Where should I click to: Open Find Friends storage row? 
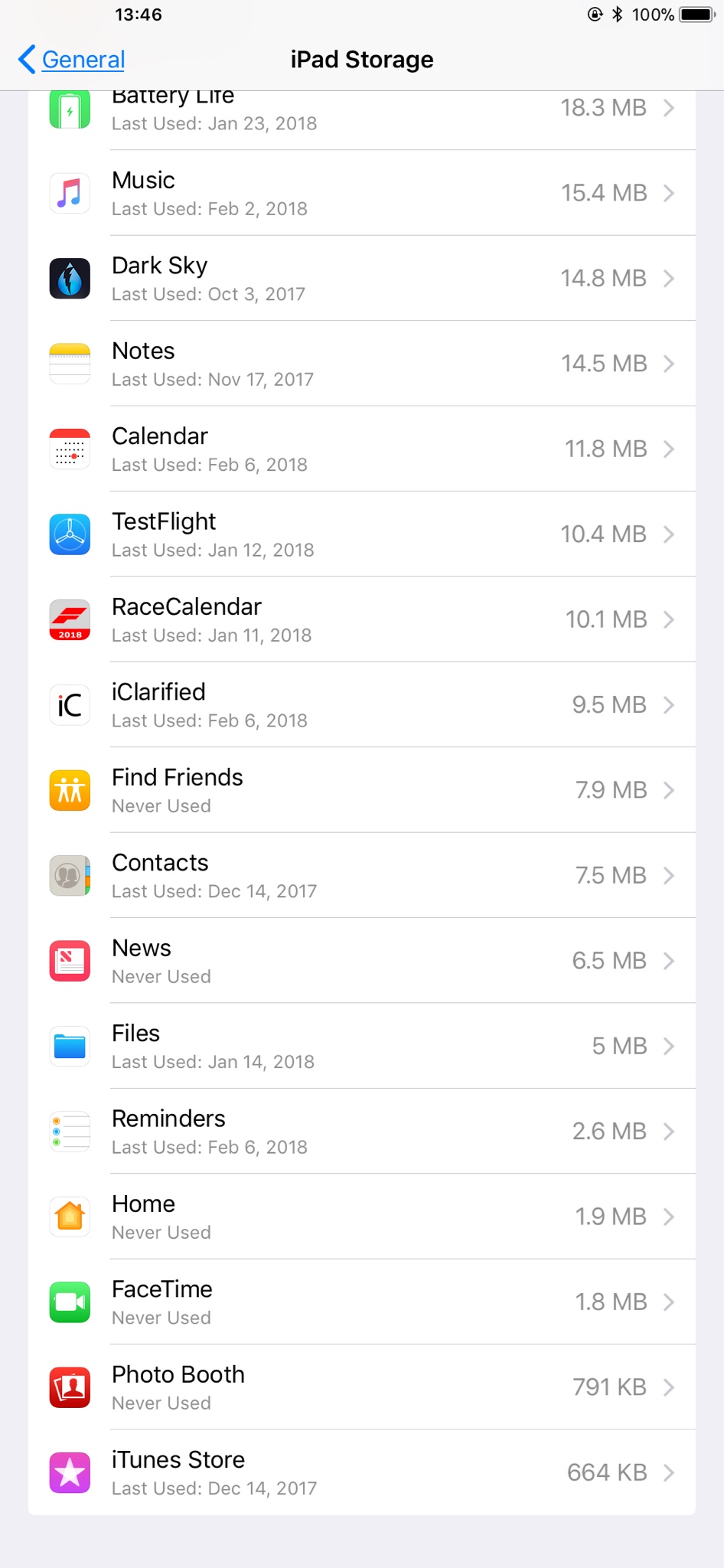pos(362,790)
